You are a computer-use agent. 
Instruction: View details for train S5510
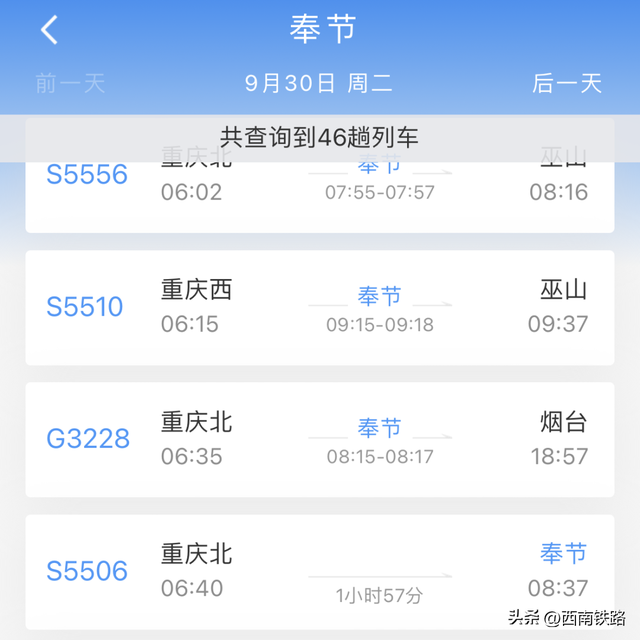coord(319,307)
